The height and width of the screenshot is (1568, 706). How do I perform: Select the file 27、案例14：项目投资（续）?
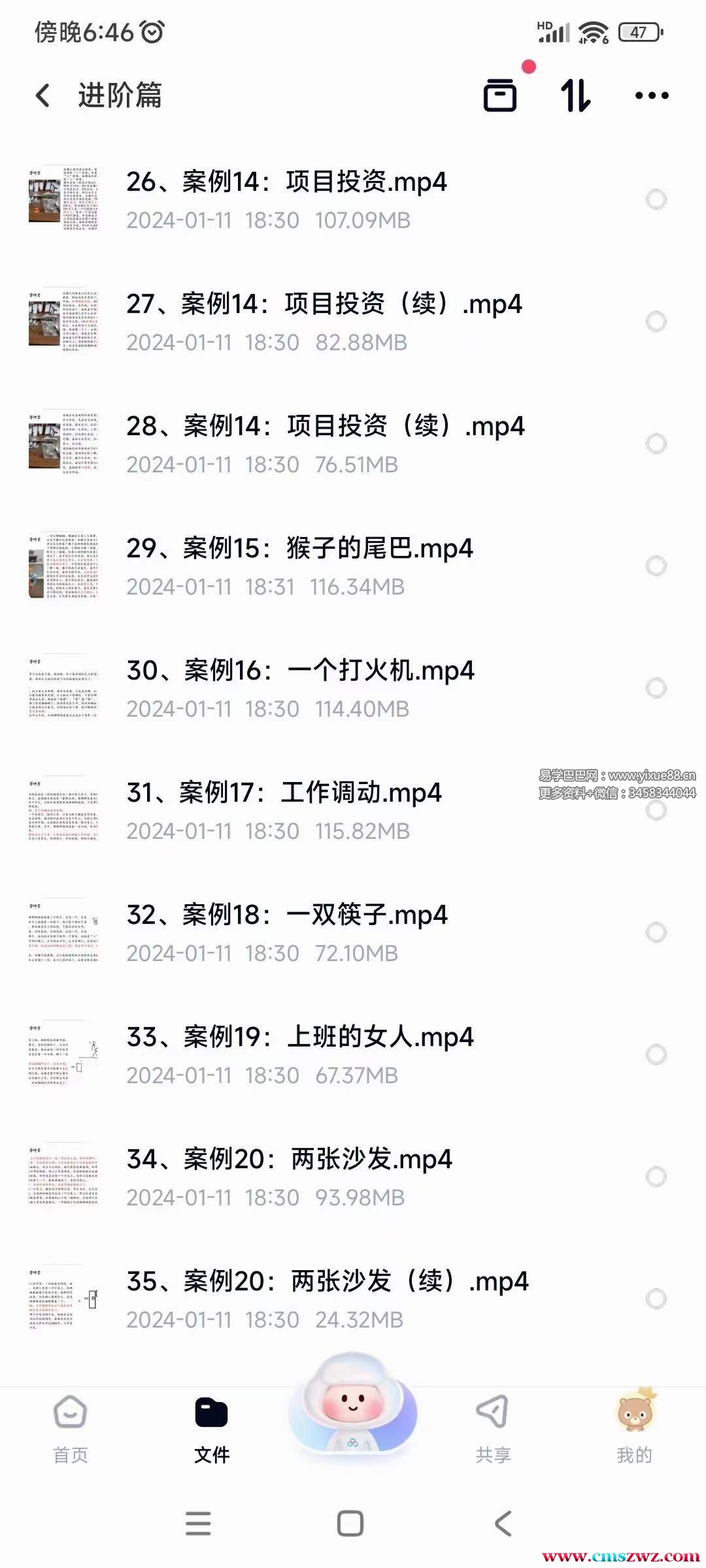[656, 321]
